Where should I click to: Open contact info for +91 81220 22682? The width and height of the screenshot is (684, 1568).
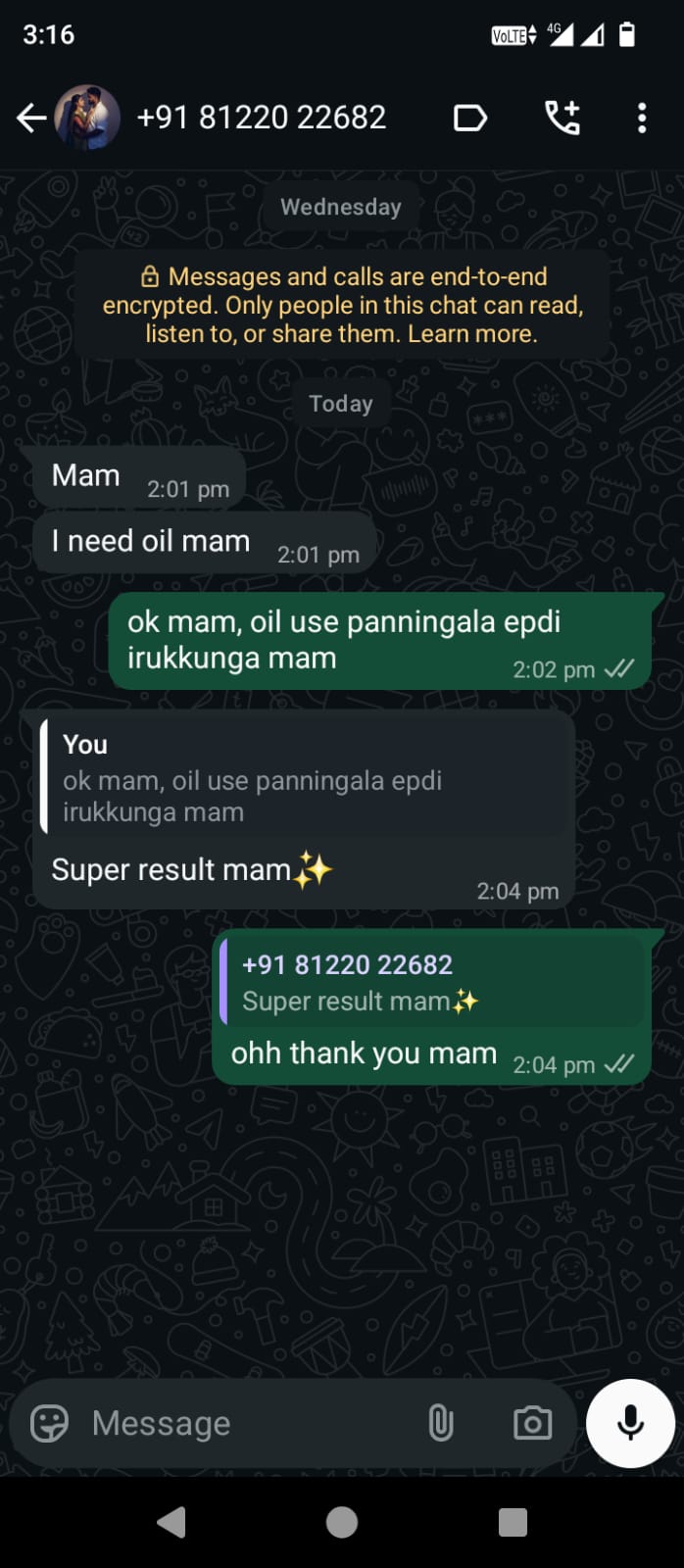tap(261, 119)
